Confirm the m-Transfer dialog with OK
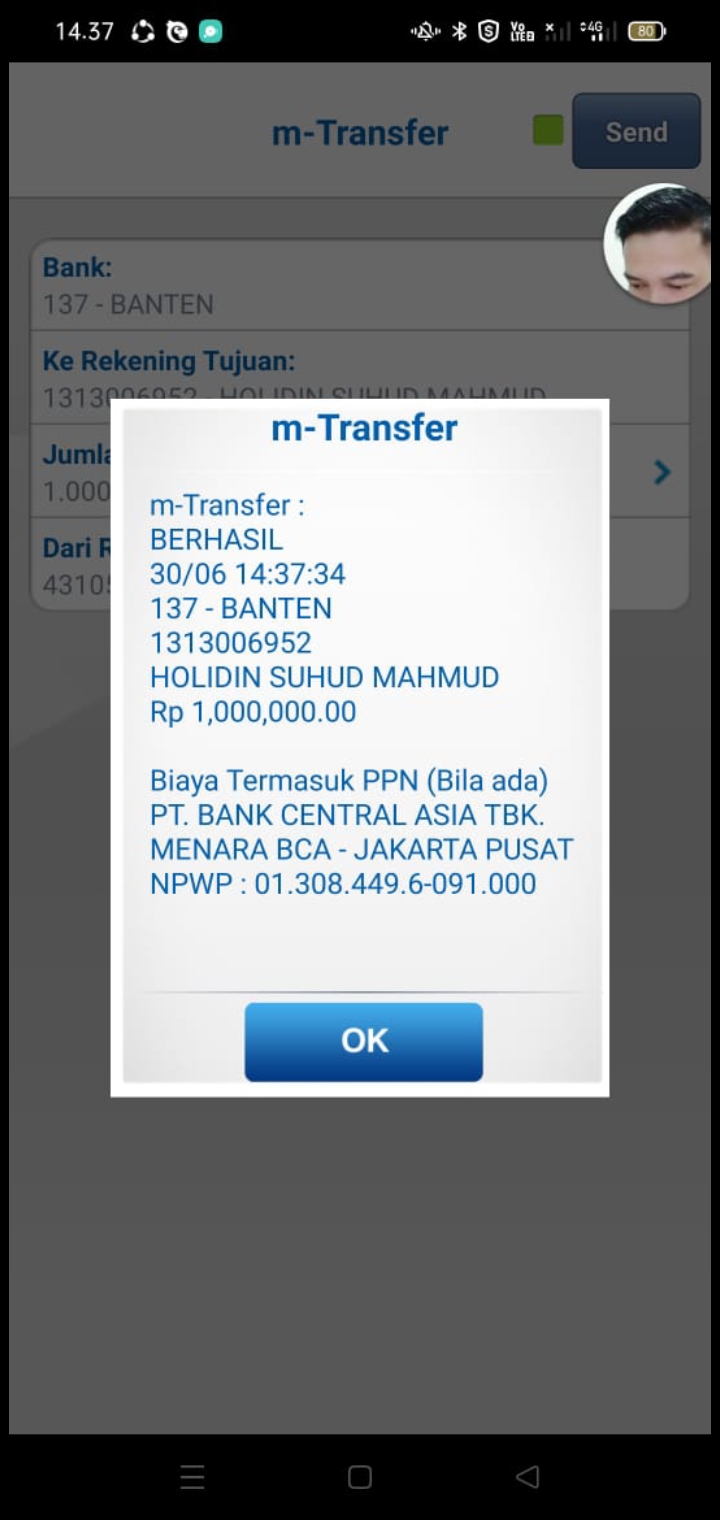The height and width of the screenshot is (1520, 720). click(x=363, y=1041)
